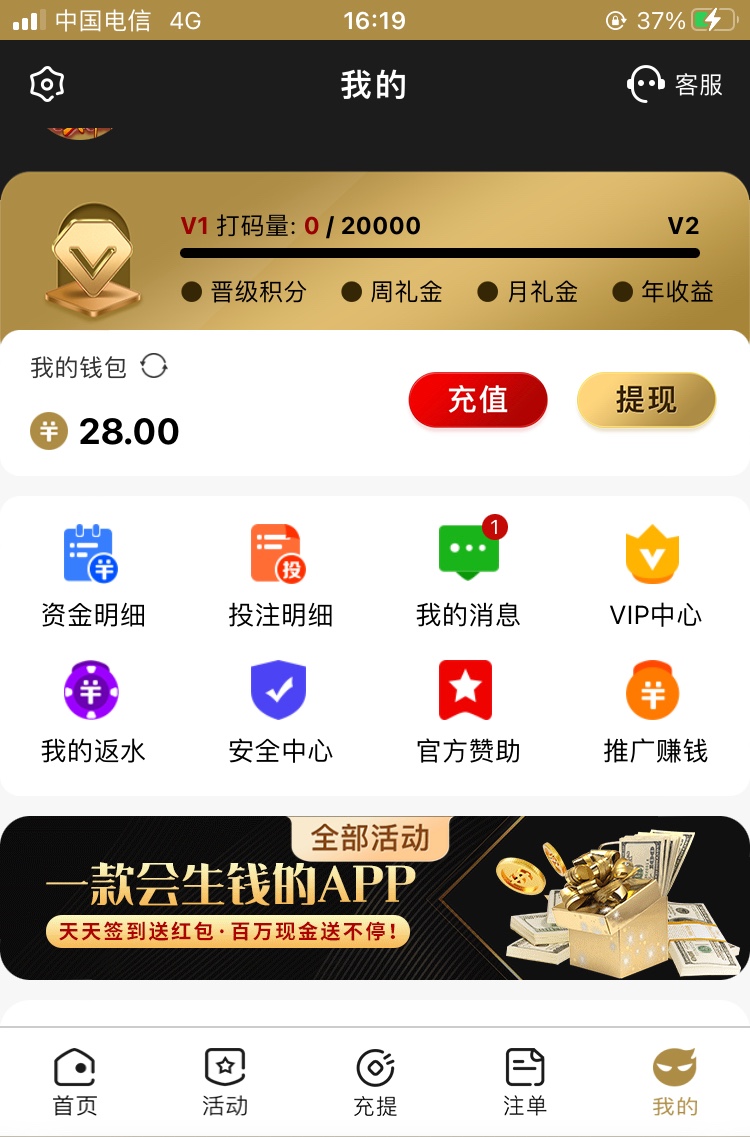Screen dimensions: 750x1137
Task: Refresh the 我的钱包 balance
Action: coord(154,366)
